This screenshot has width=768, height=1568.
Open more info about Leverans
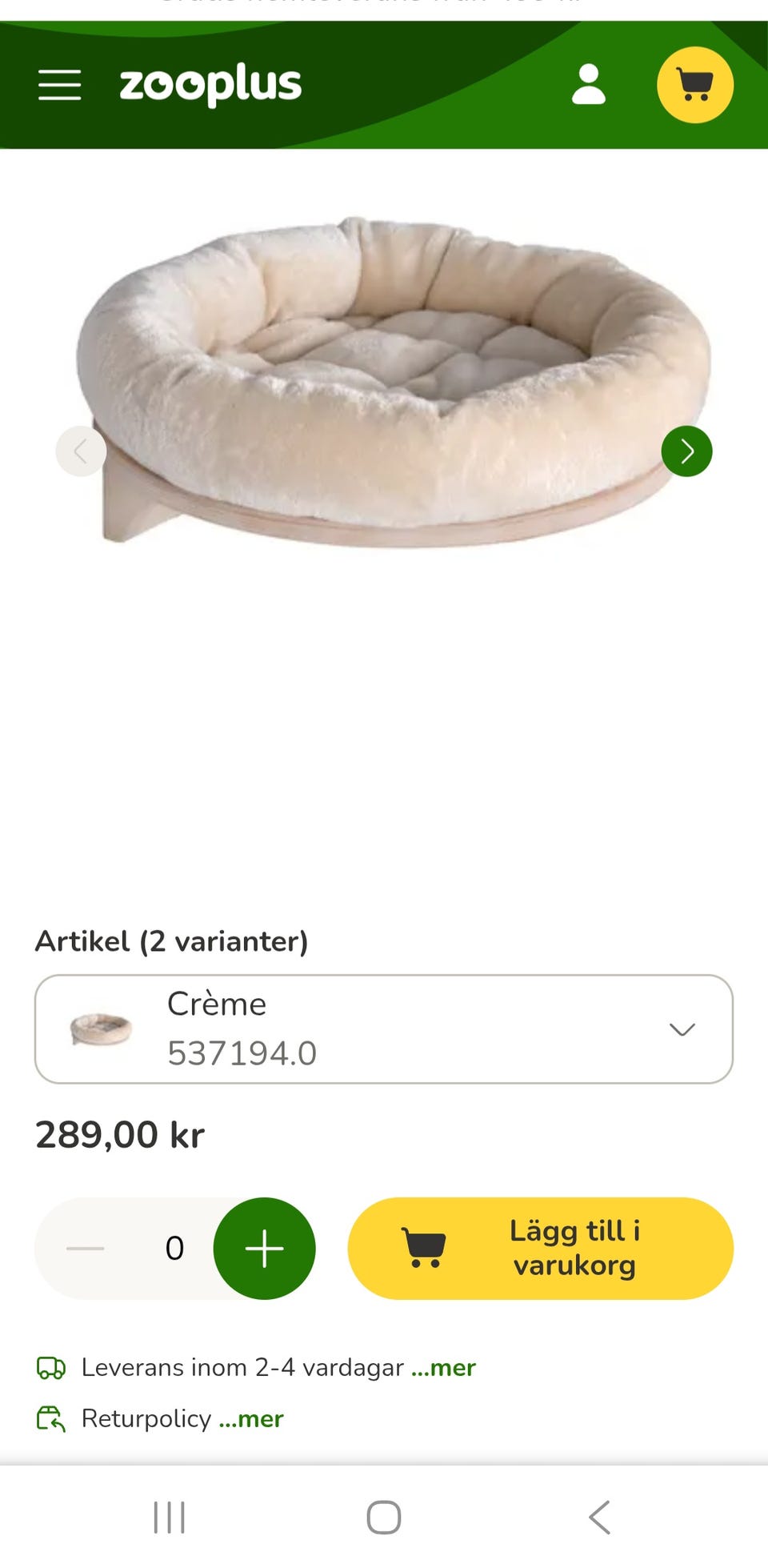pyautogui.click(x=443, y=1368)
